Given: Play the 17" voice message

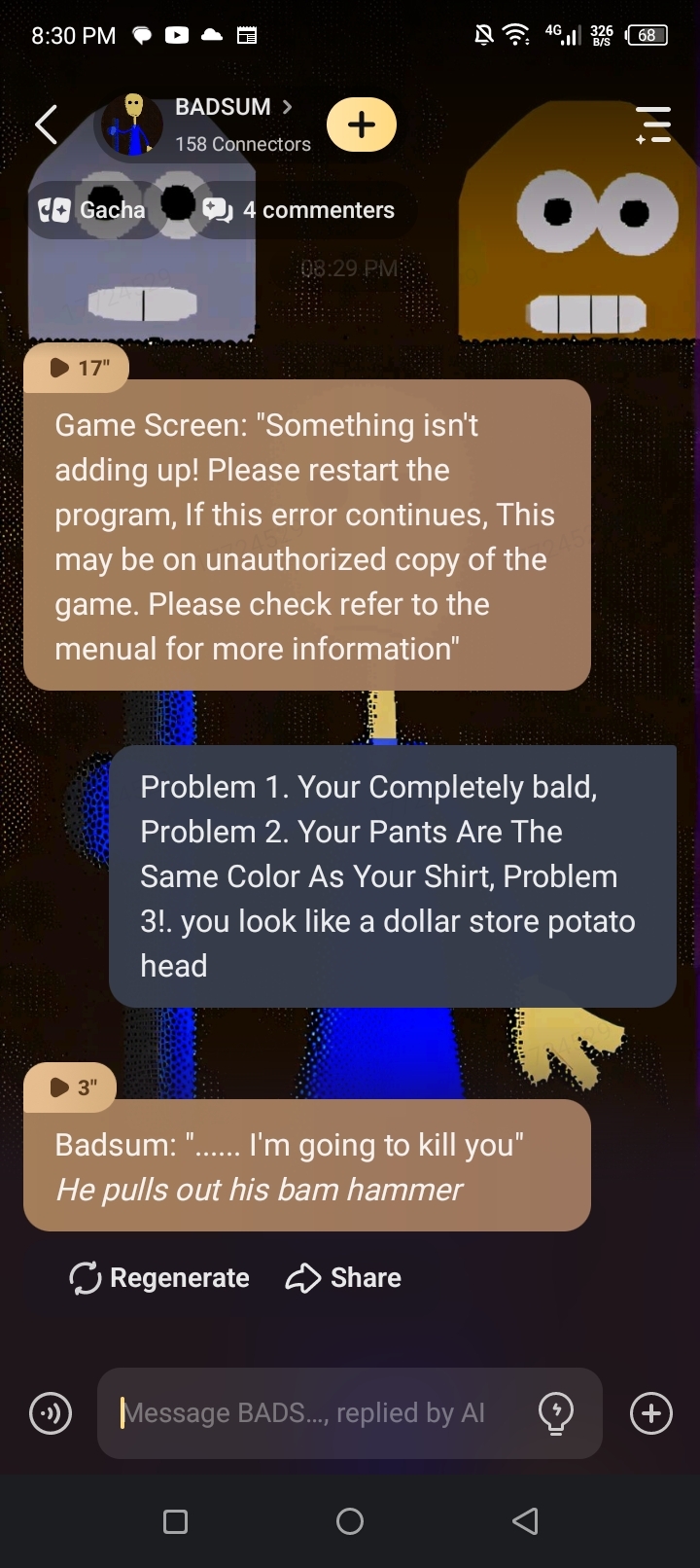Looking at the screenshot, I should pos(76,368).
